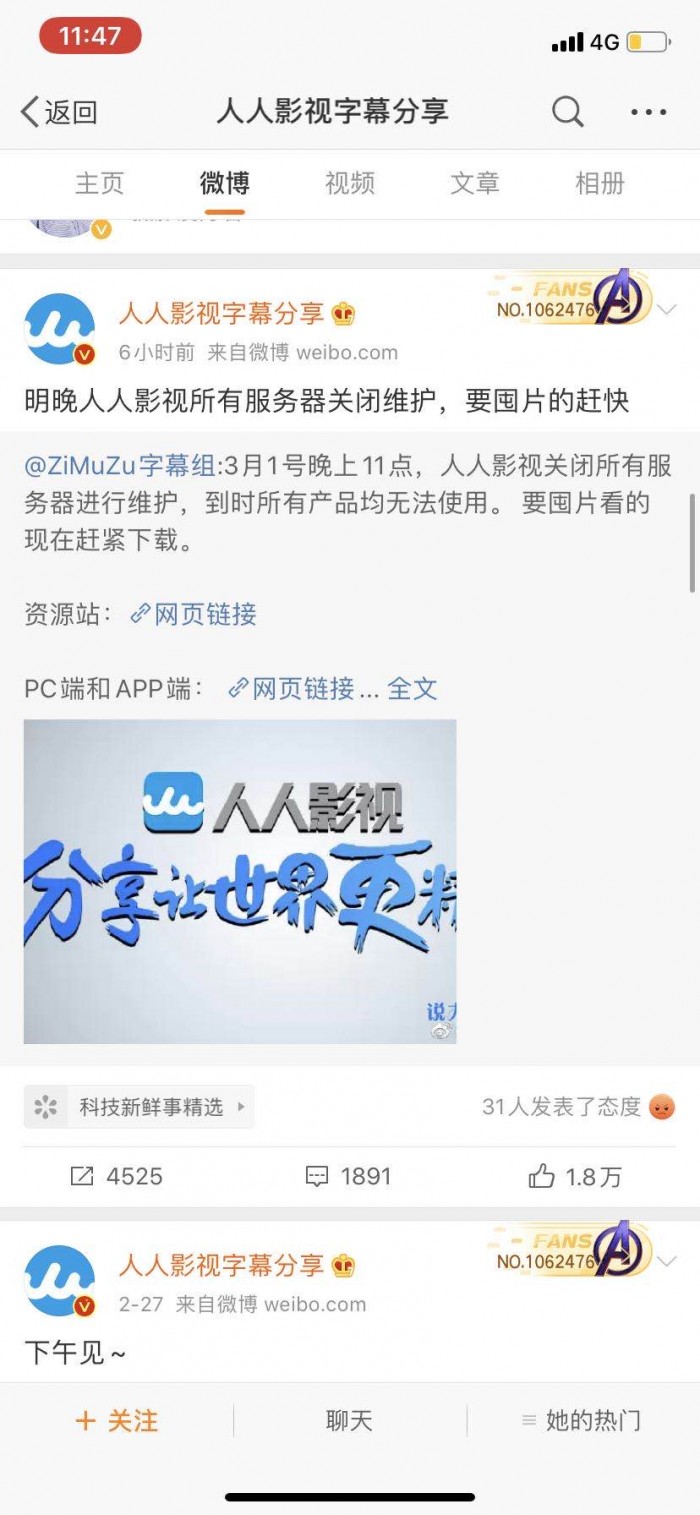Open the three-dot overflow menu
The height and width of the screenshot is (1515, 700).
[648, 112]
